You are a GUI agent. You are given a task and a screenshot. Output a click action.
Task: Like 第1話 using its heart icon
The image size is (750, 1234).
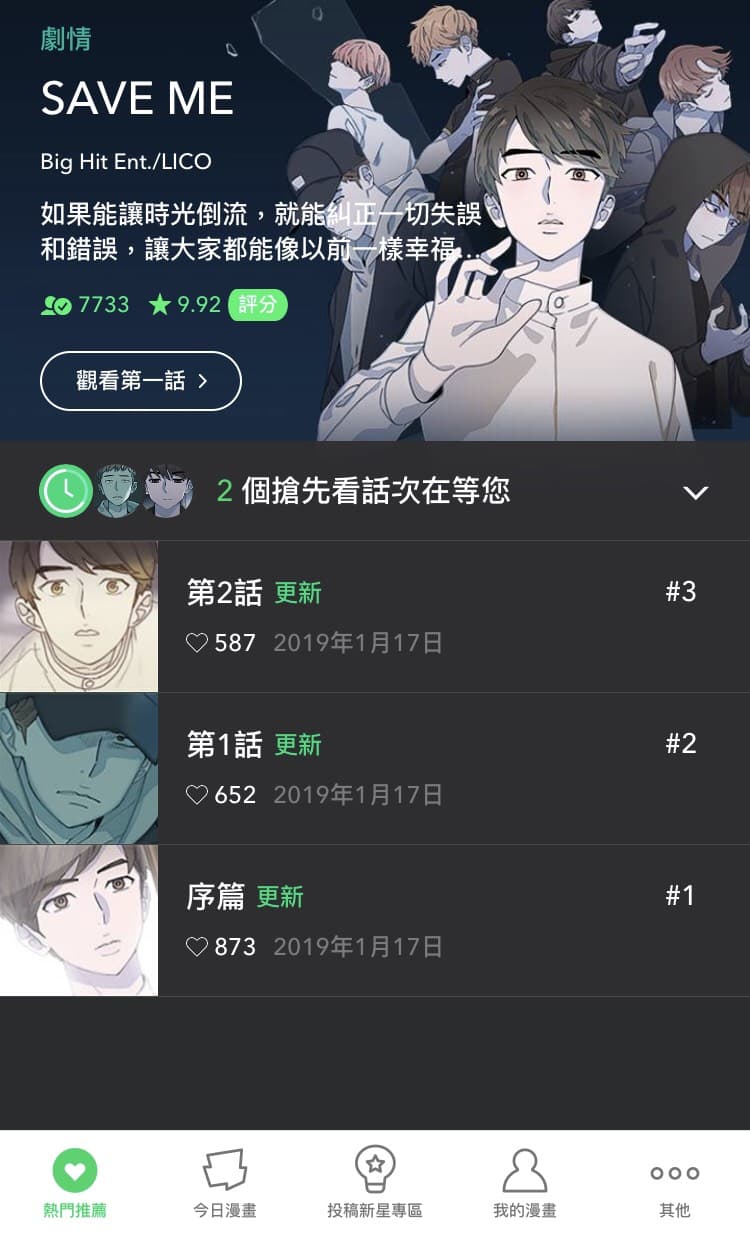[198, 795]
